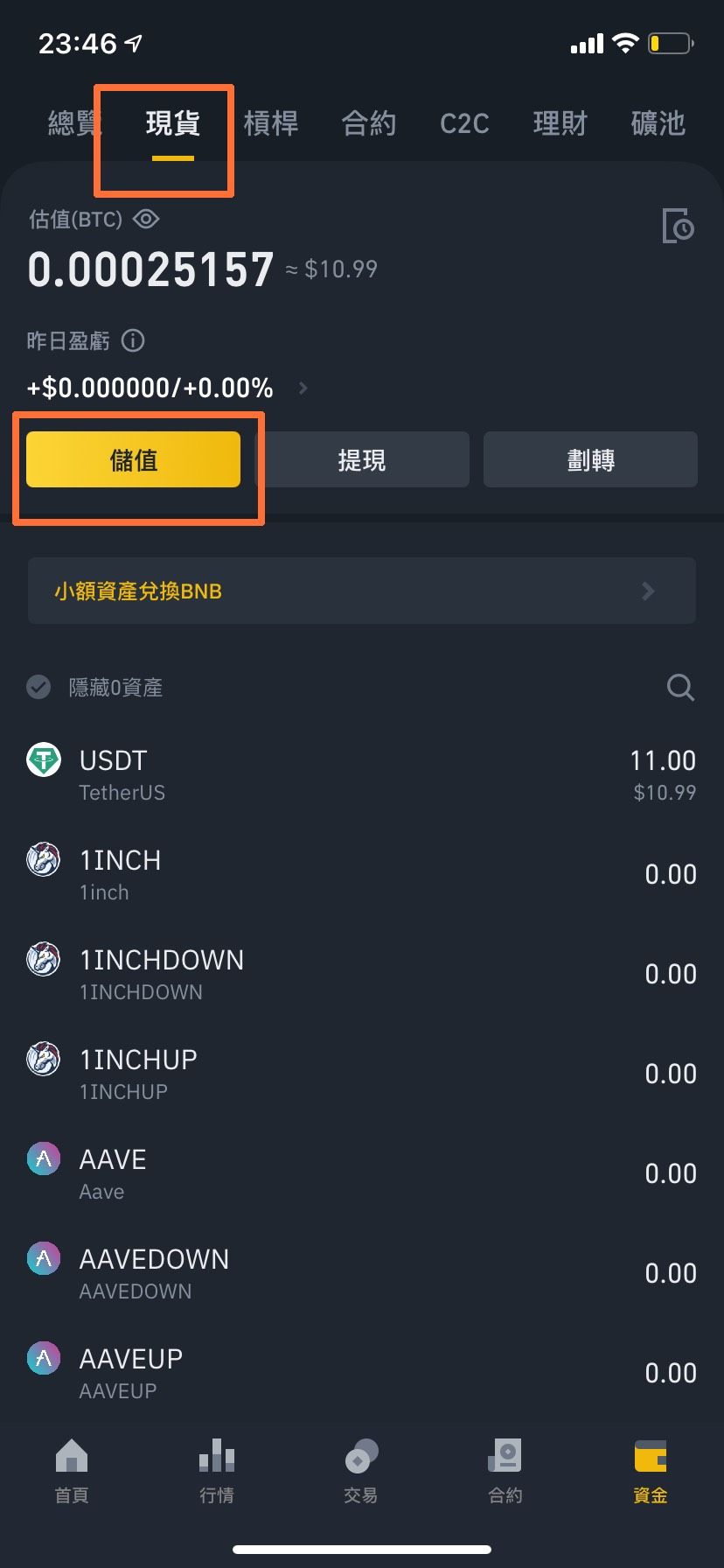Go to 首頁 in bottom navigation

(72, 1472)
